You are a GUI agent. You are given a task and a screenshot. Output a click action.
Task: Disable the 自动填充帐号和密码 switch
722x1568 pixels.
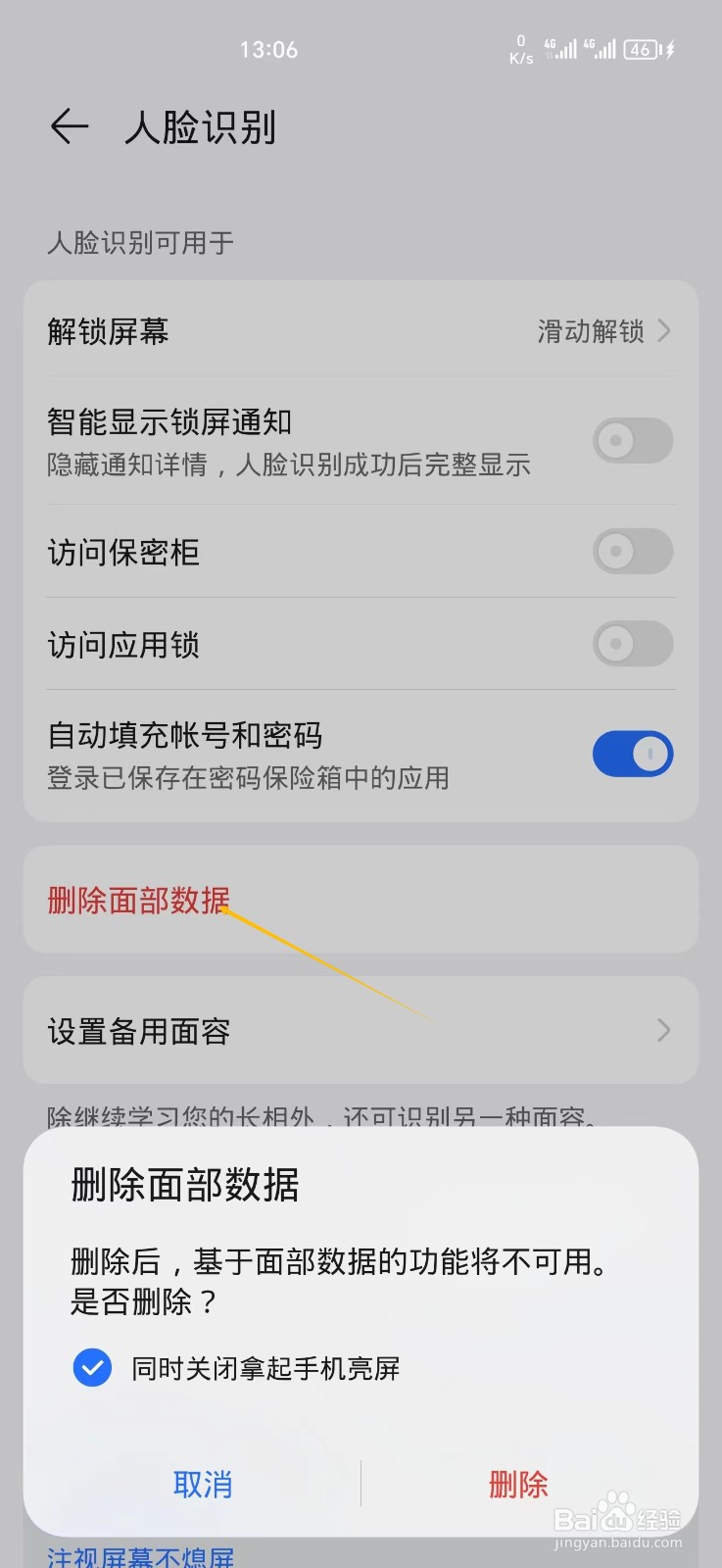coord(633,754)
